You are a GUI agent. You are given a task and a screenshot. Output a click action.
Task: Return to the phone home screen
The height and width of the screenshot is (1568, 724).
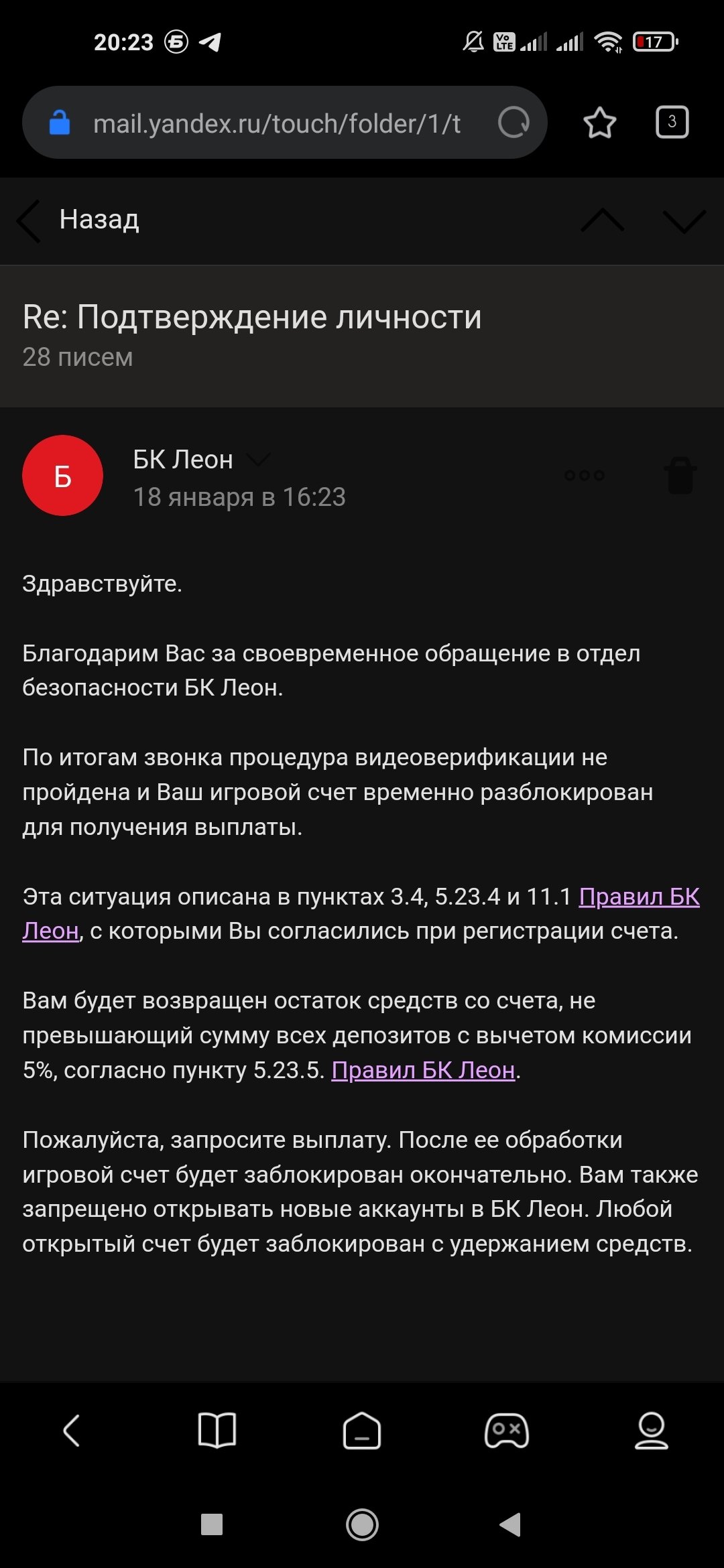[x=362, y=1524]
